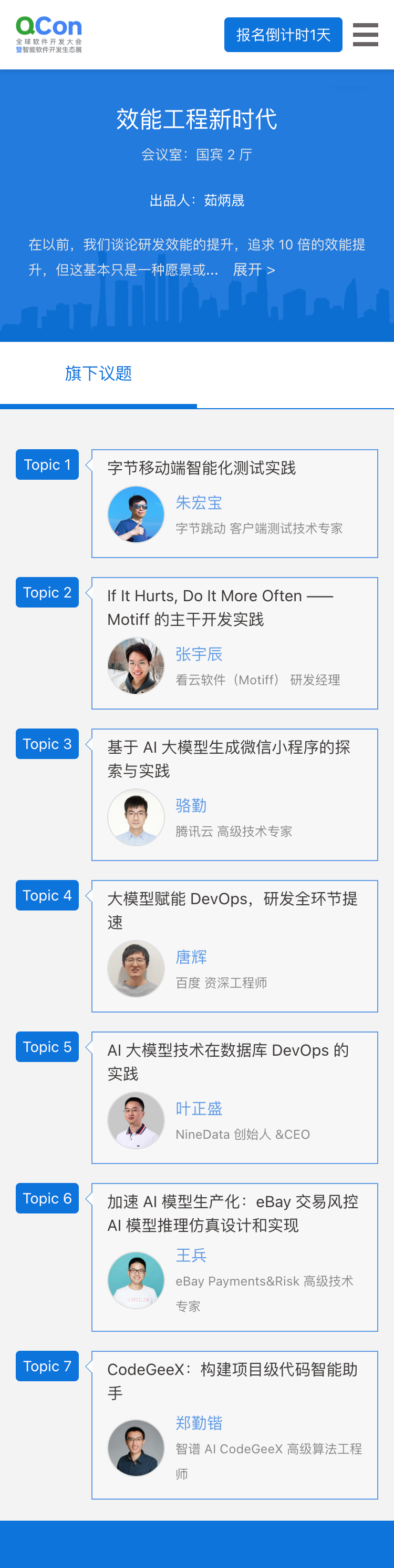This screenshot has width=394, height=1568.
Task: Tap the 报名倒计时1天 registration button
Action: (x=283, y=35)
